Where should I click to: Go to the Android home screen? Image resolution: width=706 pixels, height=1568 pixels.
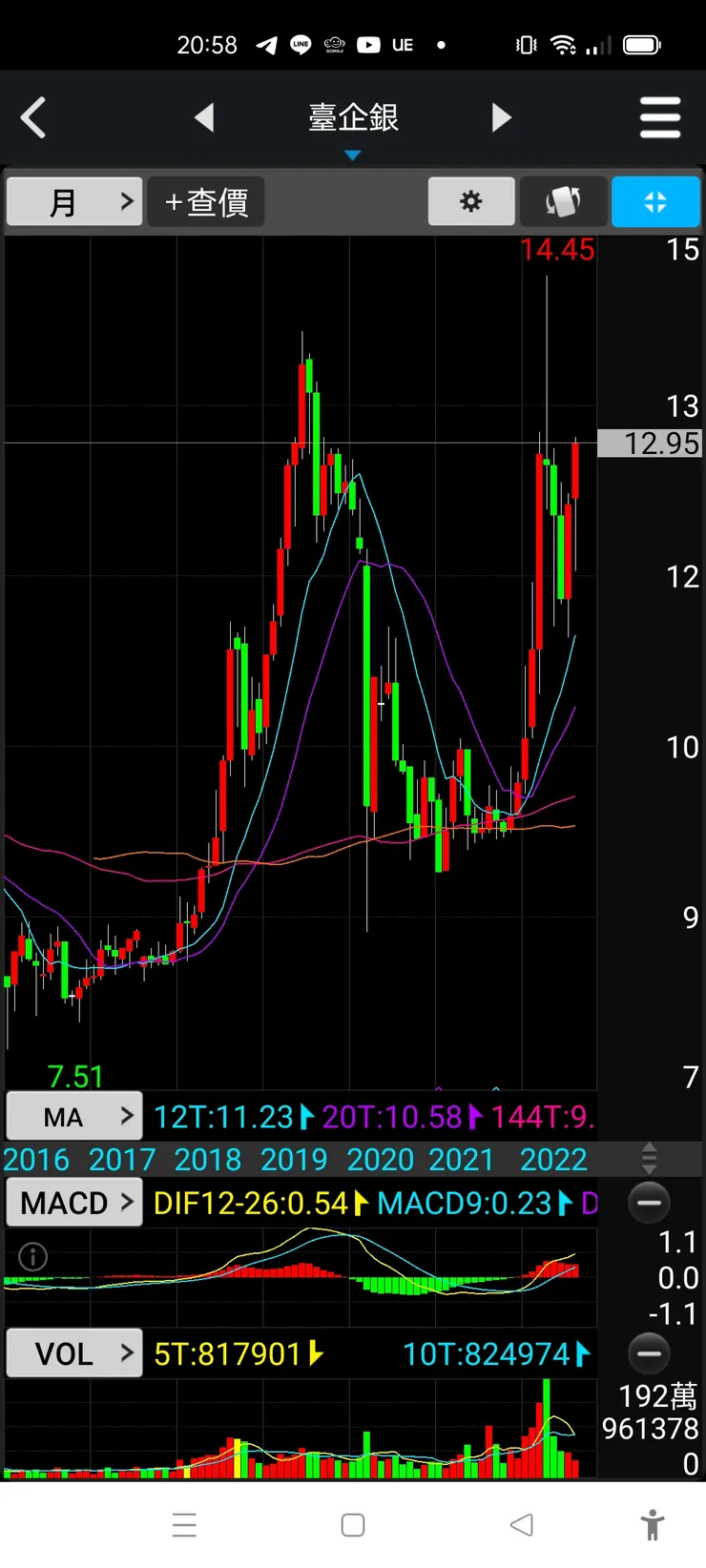pyautogui.click(x=353, y=1525)
